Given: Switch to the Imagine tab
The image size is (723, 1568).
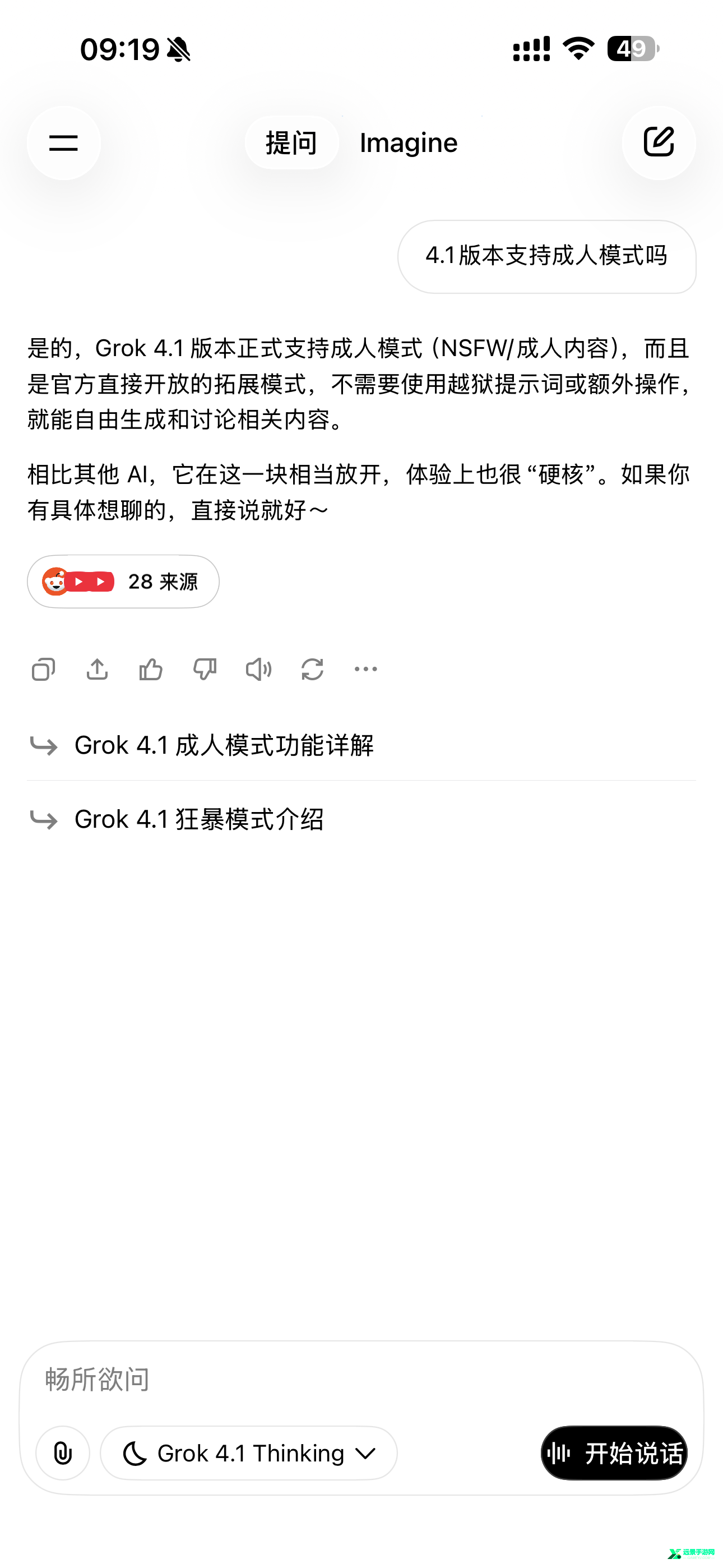Looking at the screenshot, I should [x=409, y=143].
